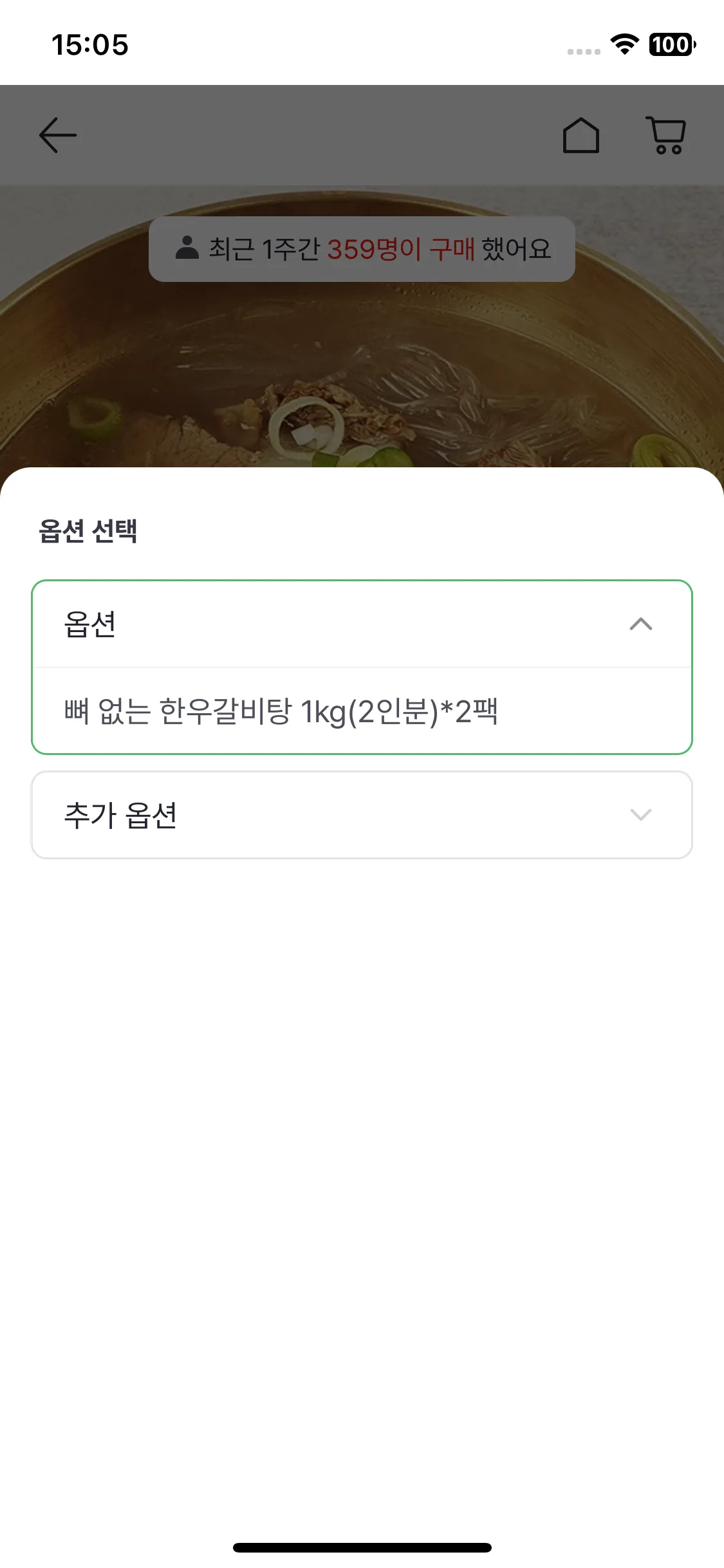Image resolution: width=724 pixels, height=1568 pixels.
Task: Tap the dimmed product photo above the sheet
Action: point(362,360)
